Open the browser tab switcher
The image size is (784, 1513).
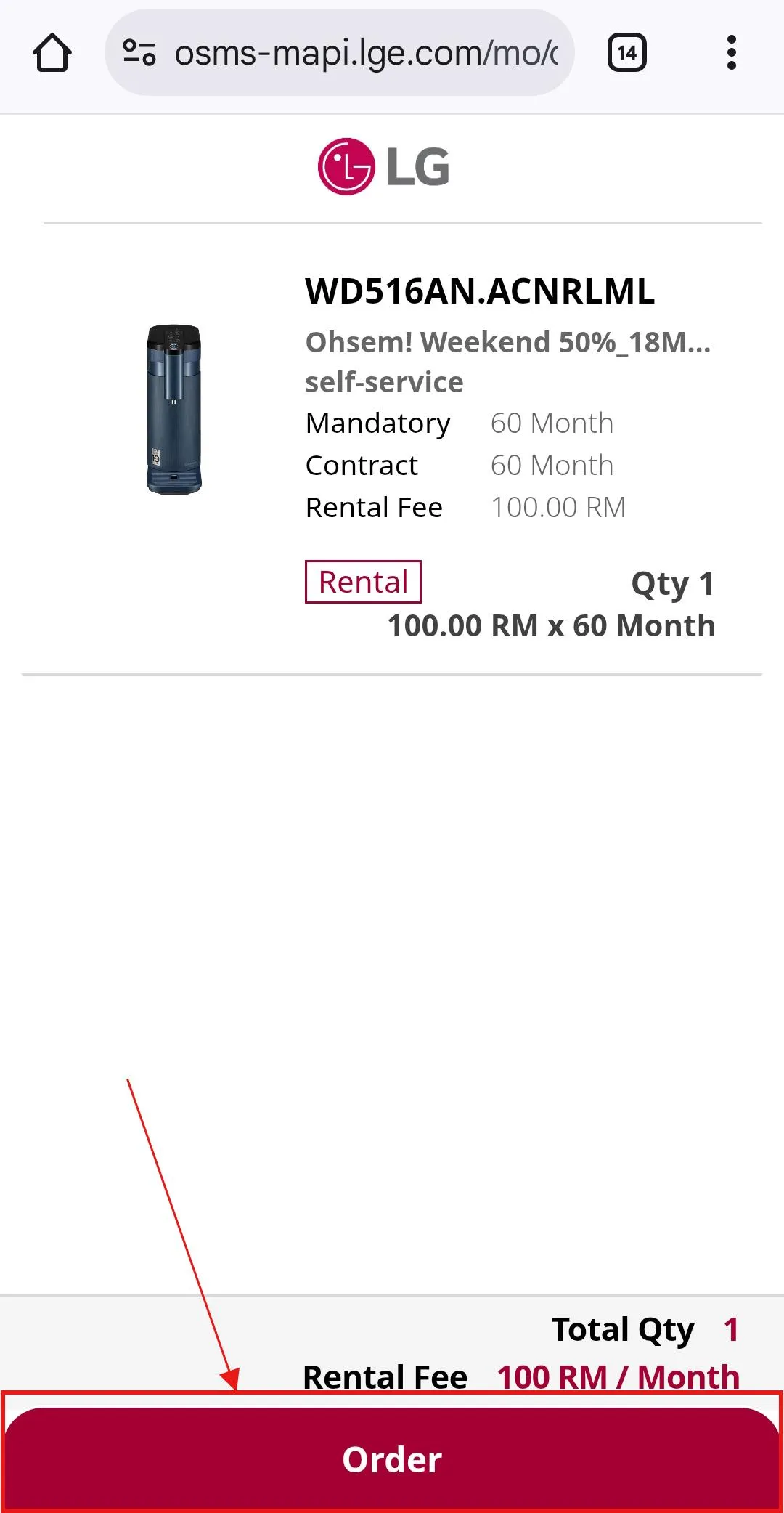coord(626,53)
